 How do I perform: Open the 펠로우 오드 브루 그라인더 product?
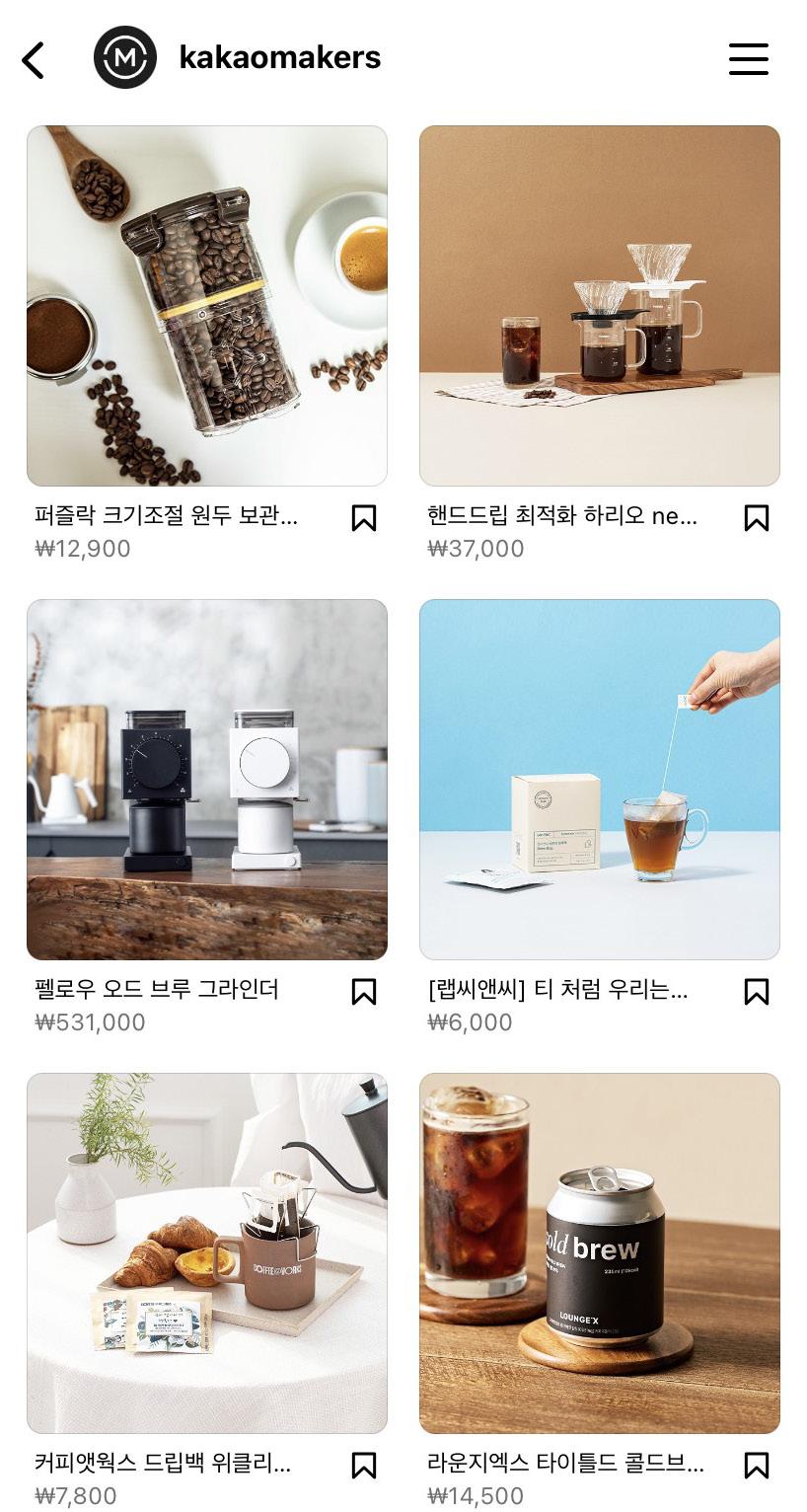(207, 780)
